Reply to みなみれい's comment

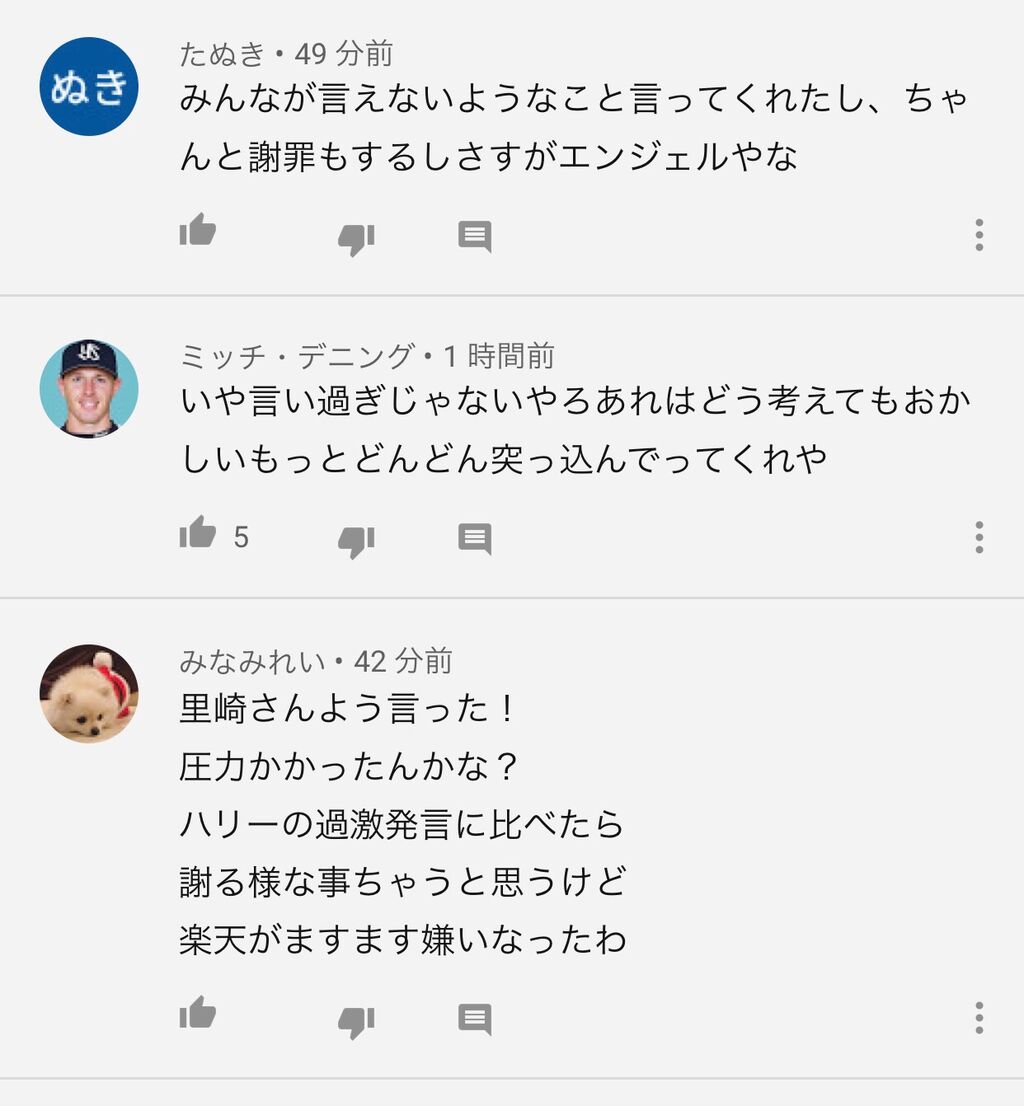[475, 1019]
